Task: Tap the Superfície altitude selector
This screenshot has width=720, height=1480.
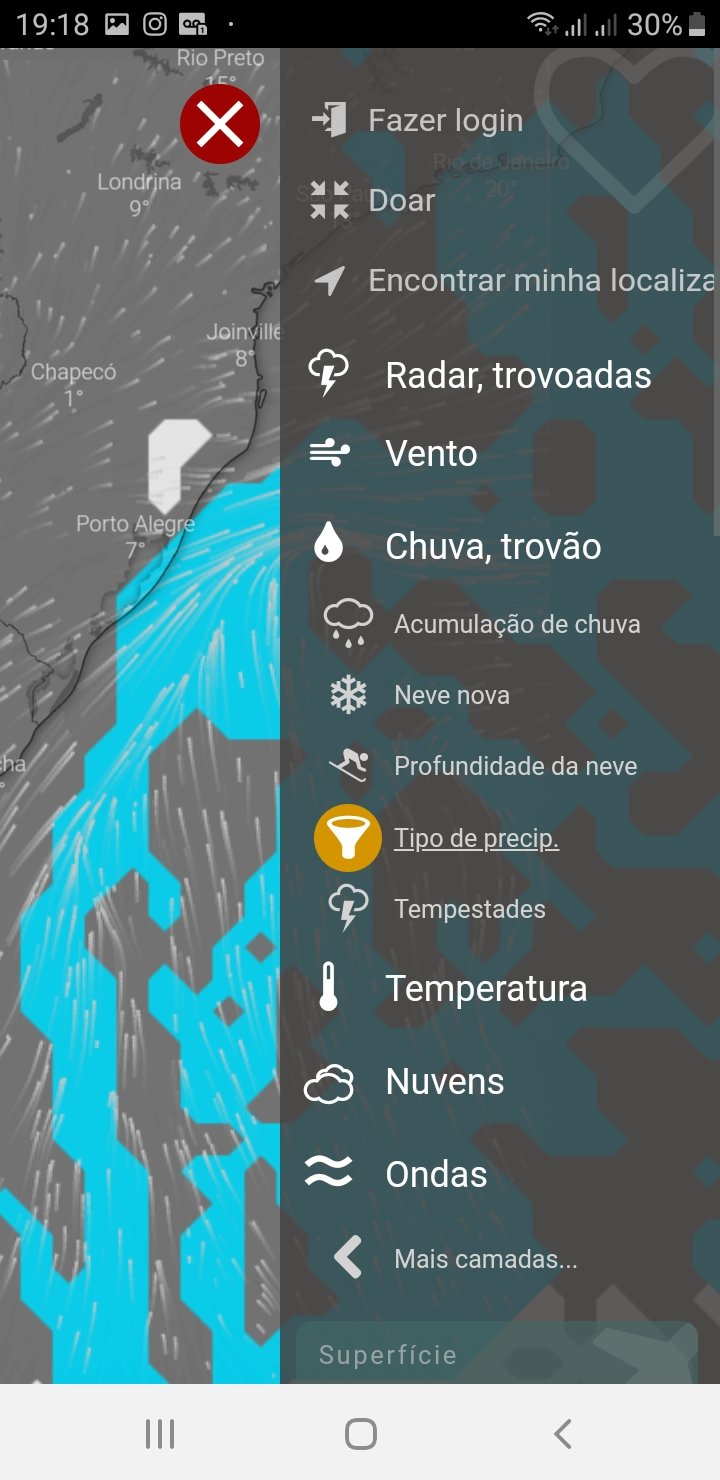Action: 497,1354
